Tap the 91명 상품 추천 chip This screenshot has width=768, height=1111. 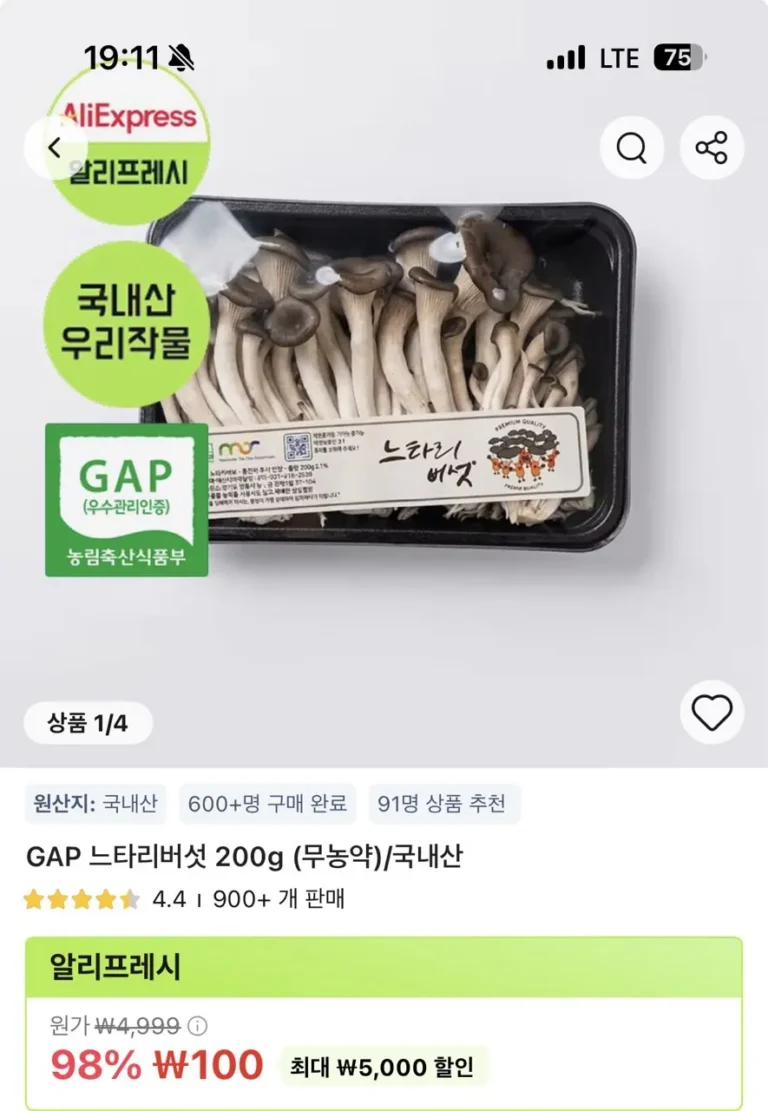click(x=443, y=803)
